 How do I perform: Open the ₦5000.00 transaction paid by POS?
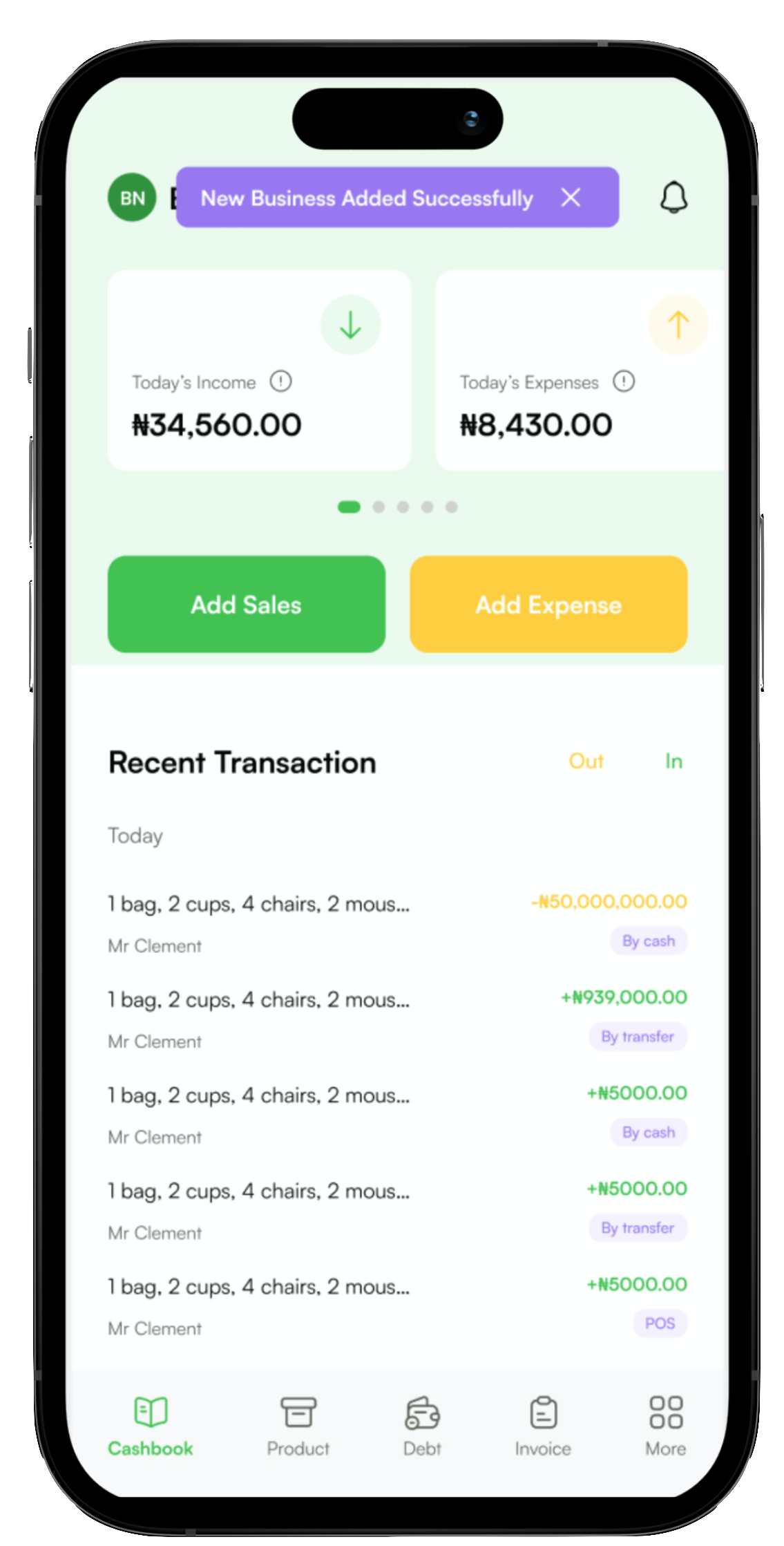(x=397, y=1305)
